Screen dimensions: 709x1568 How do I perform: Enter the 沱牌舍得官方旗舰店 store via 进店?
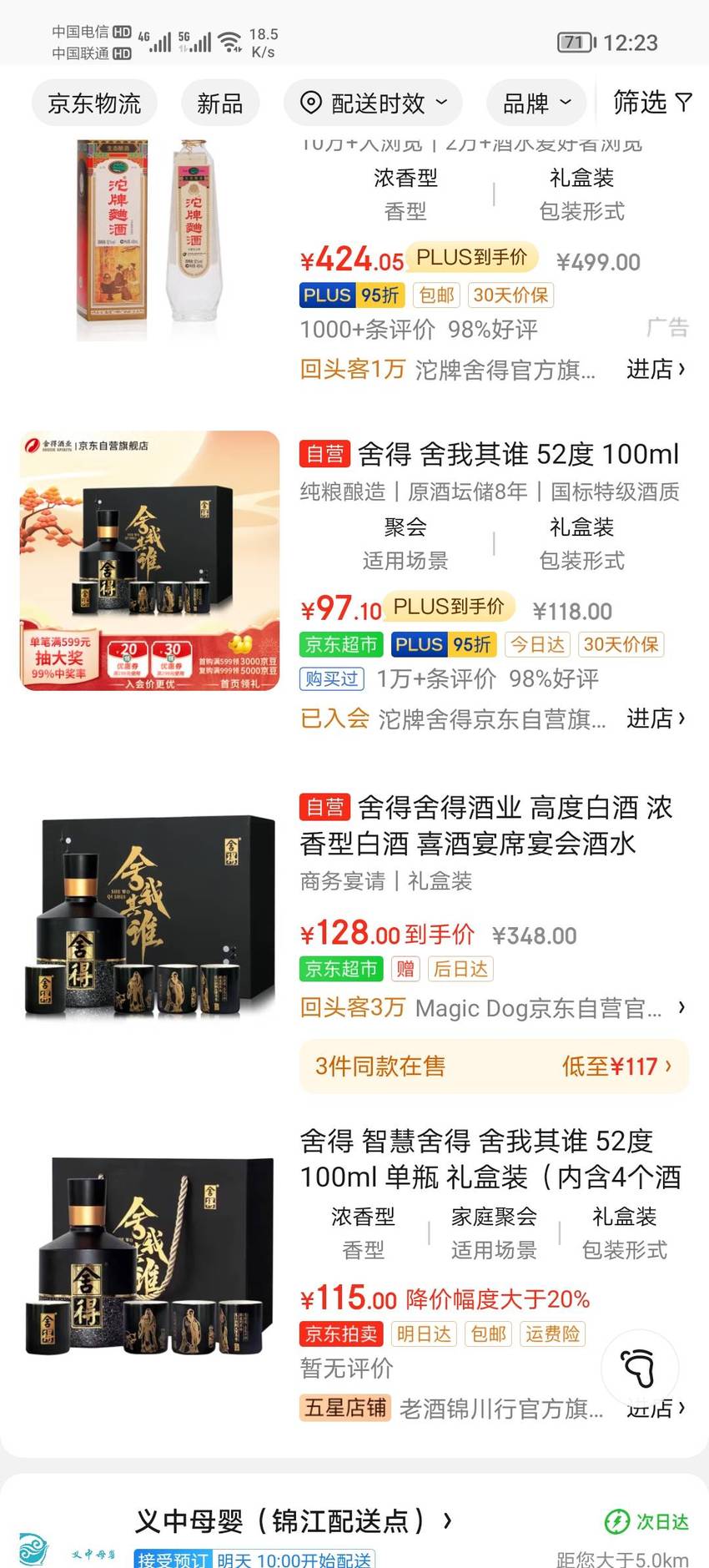[656, 369]
